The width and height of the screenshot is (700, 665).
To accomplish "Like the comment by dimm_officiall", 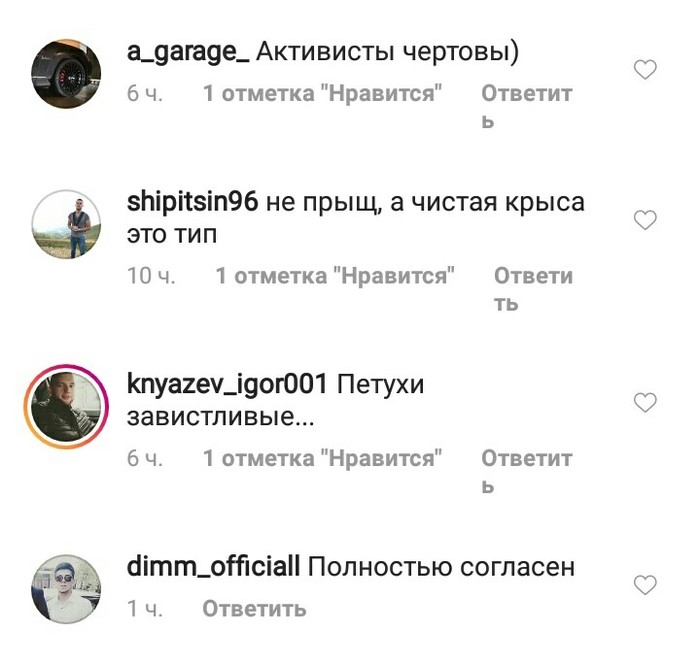I will 647,584.
